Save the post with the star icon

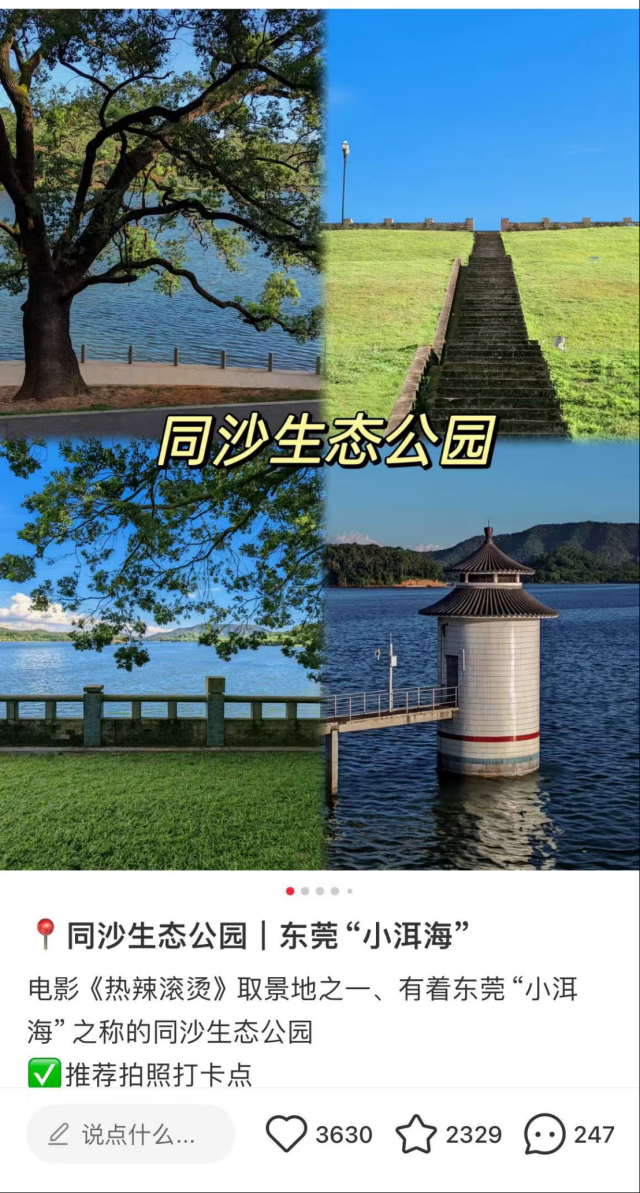click(416, 1134)
